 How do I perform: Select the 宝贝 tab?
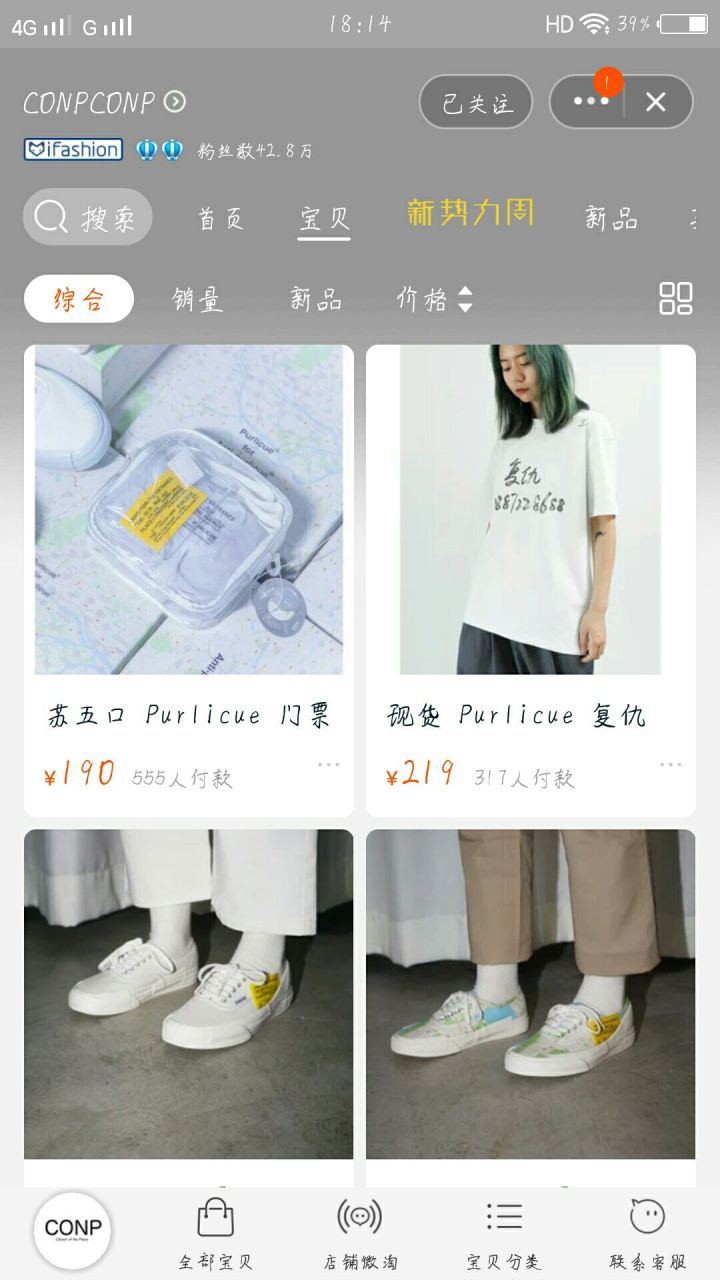point(324,218)
